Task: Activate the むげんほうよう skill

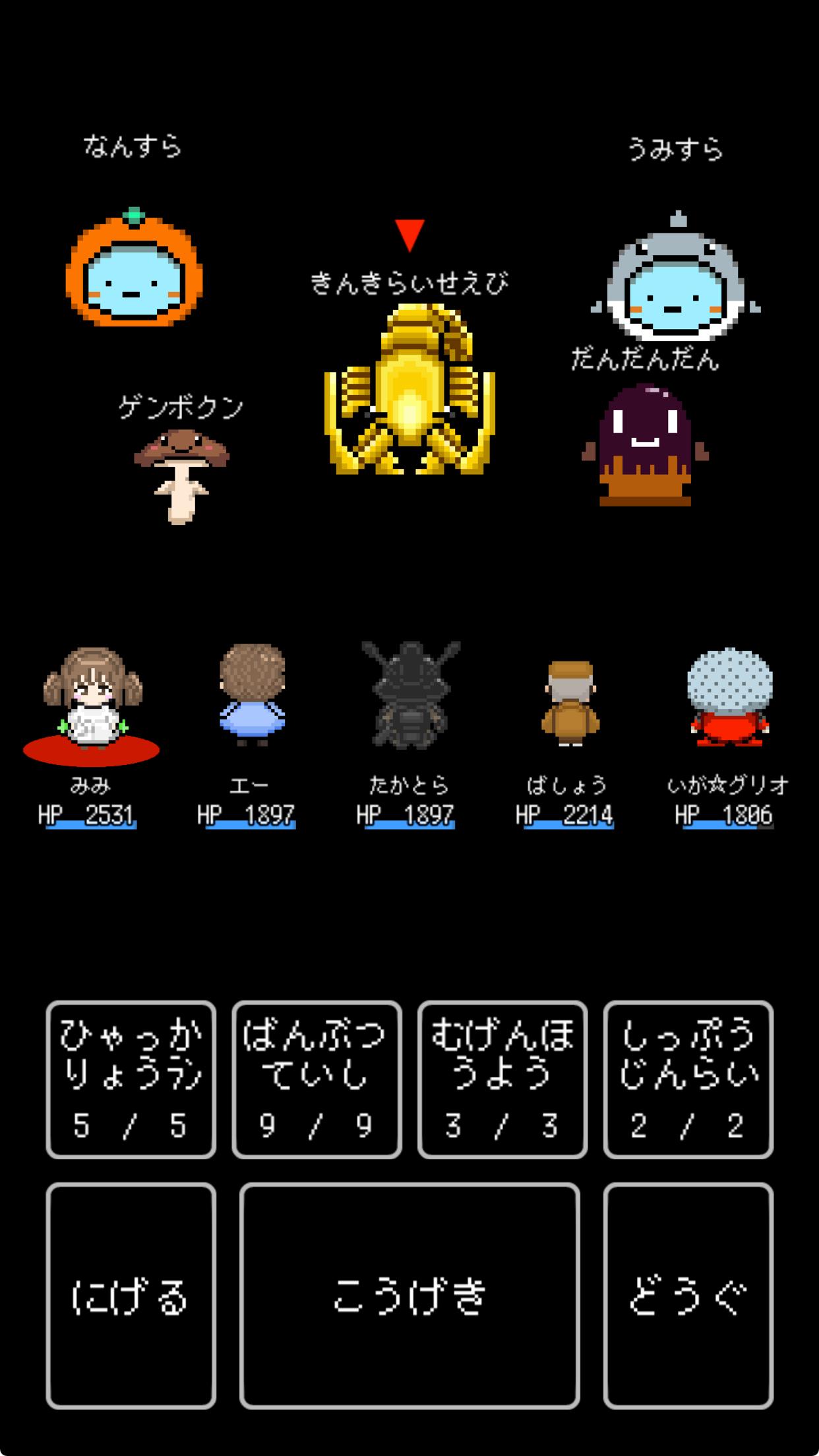Action: [502, 1079]
